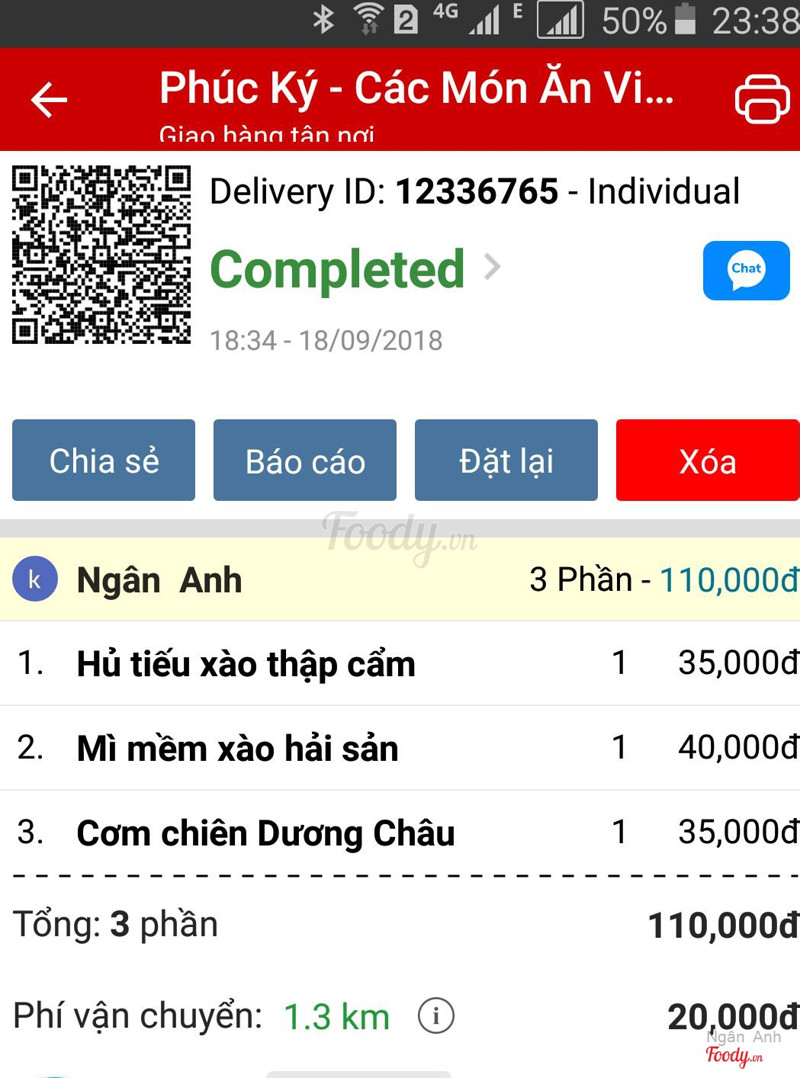Share the order via Chia sẻ
The image size is (800, 1078).
click(x=104, y=461)
